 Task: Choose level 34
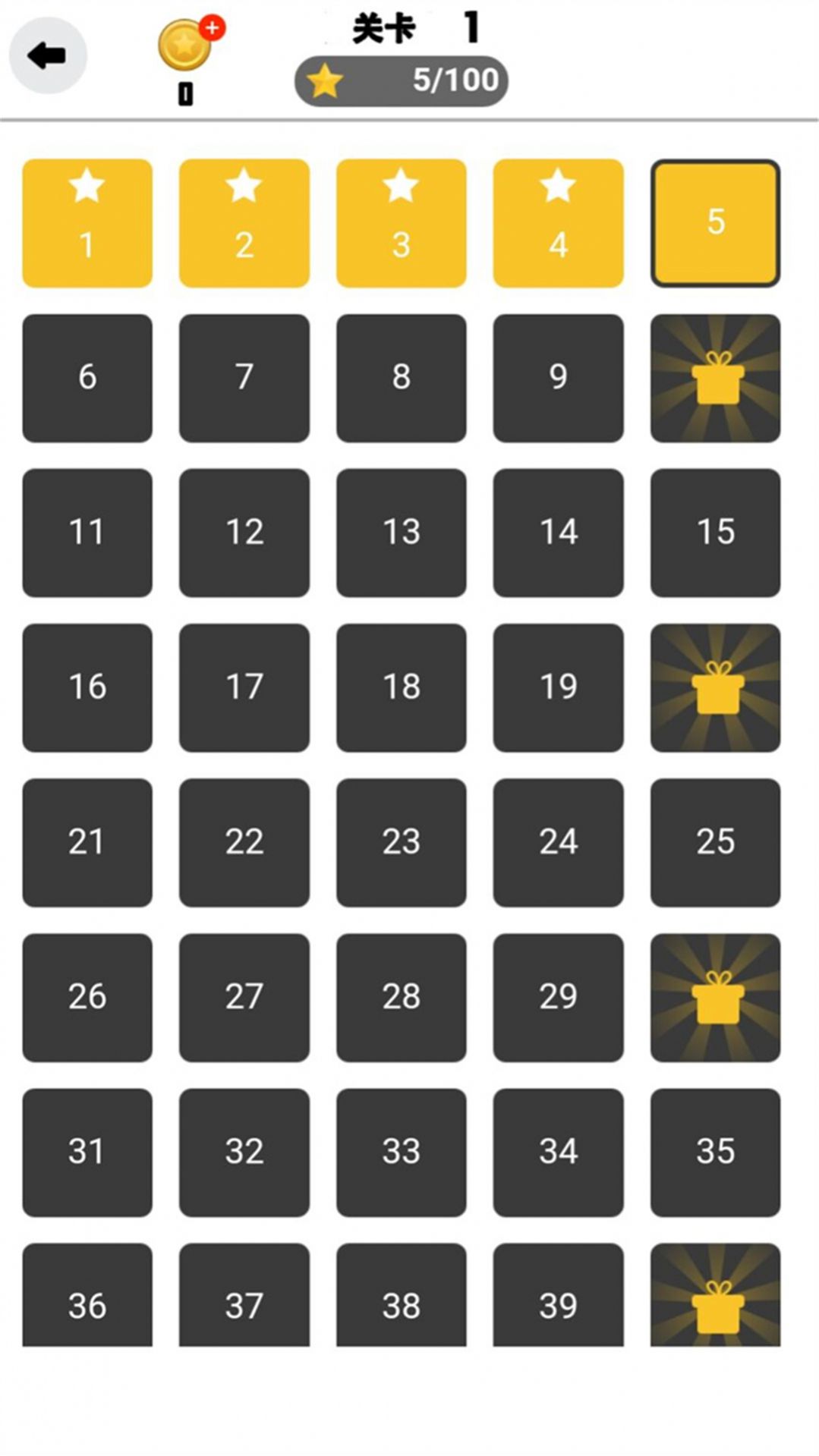558,1152
